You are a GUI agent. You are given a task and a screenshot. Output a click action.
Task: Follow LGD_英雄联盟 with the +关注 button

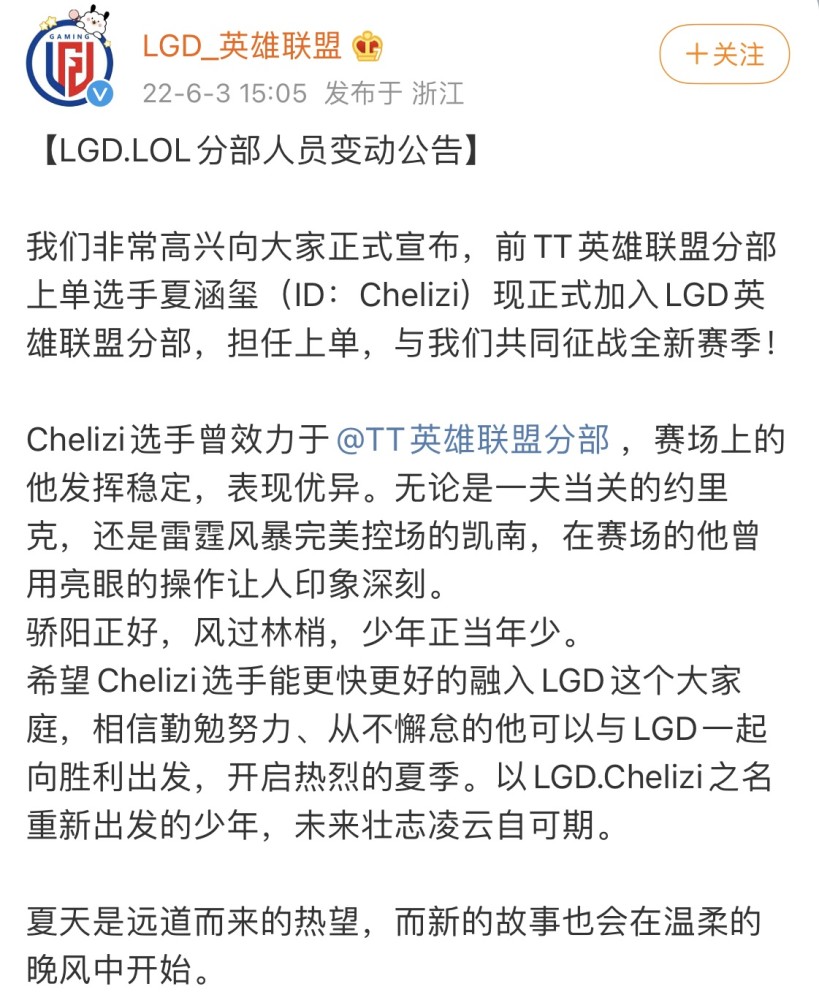tap(724, 53)
